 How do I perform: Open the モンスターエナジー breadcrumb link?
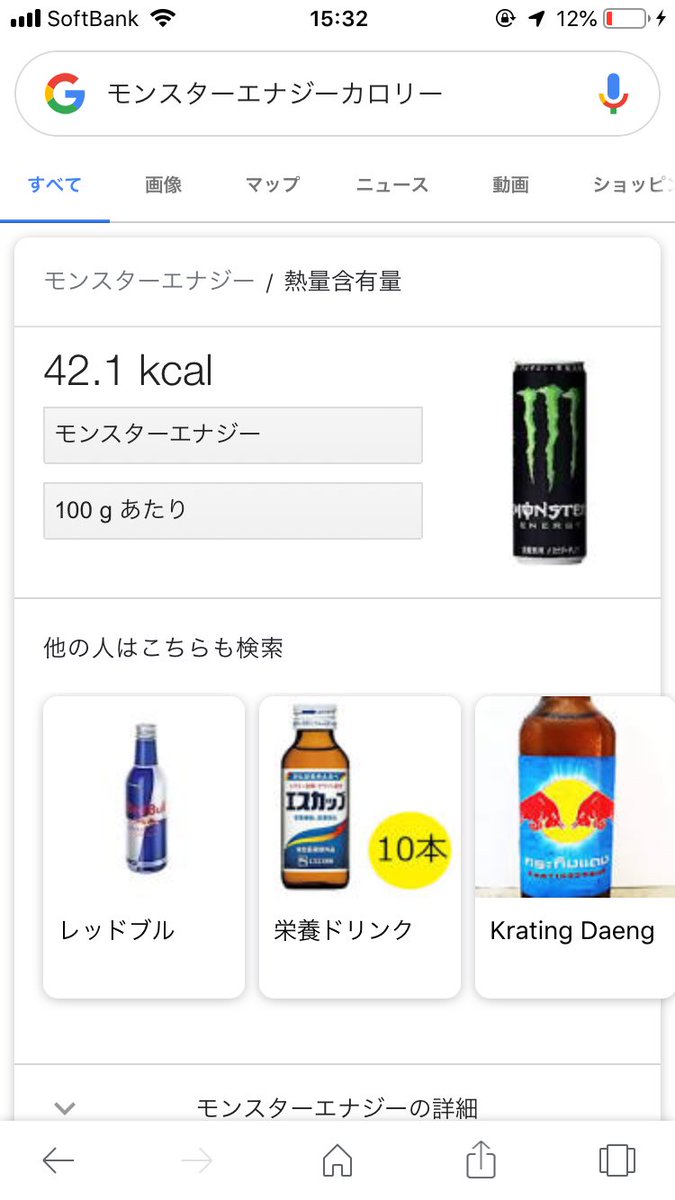coord(149,281)
